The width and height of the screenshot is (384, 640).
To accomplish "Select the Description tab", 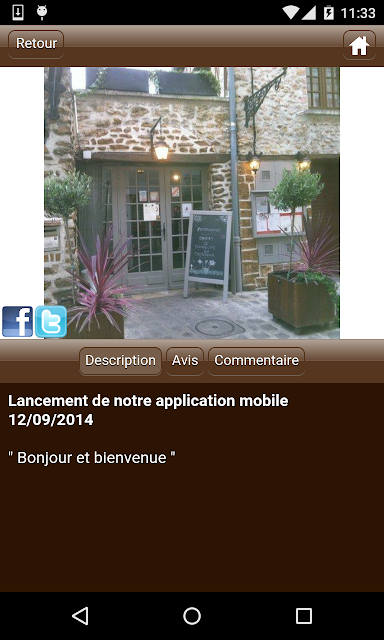I will (120, 361).
